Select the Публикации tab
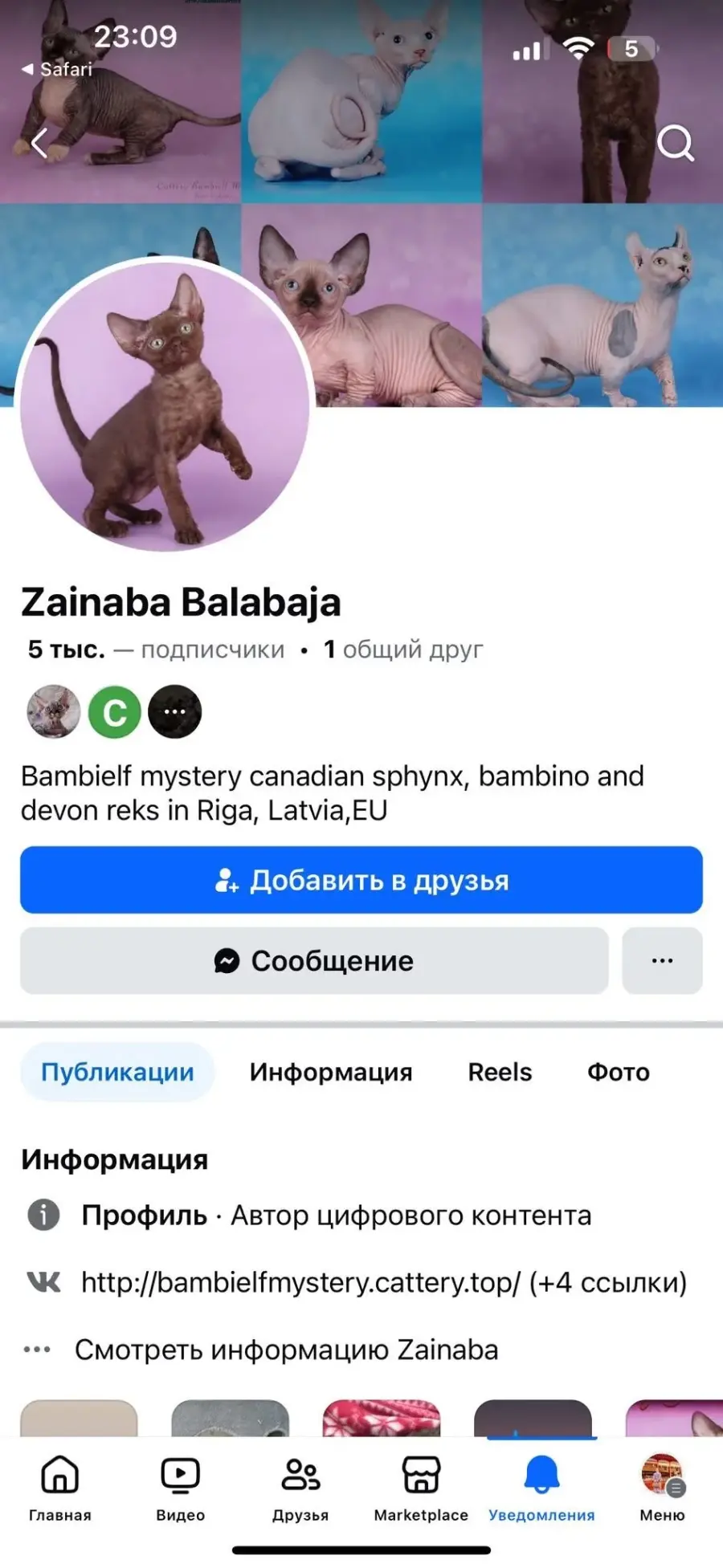Viewport: 723px width, 1568px height. click(117, 1072)
